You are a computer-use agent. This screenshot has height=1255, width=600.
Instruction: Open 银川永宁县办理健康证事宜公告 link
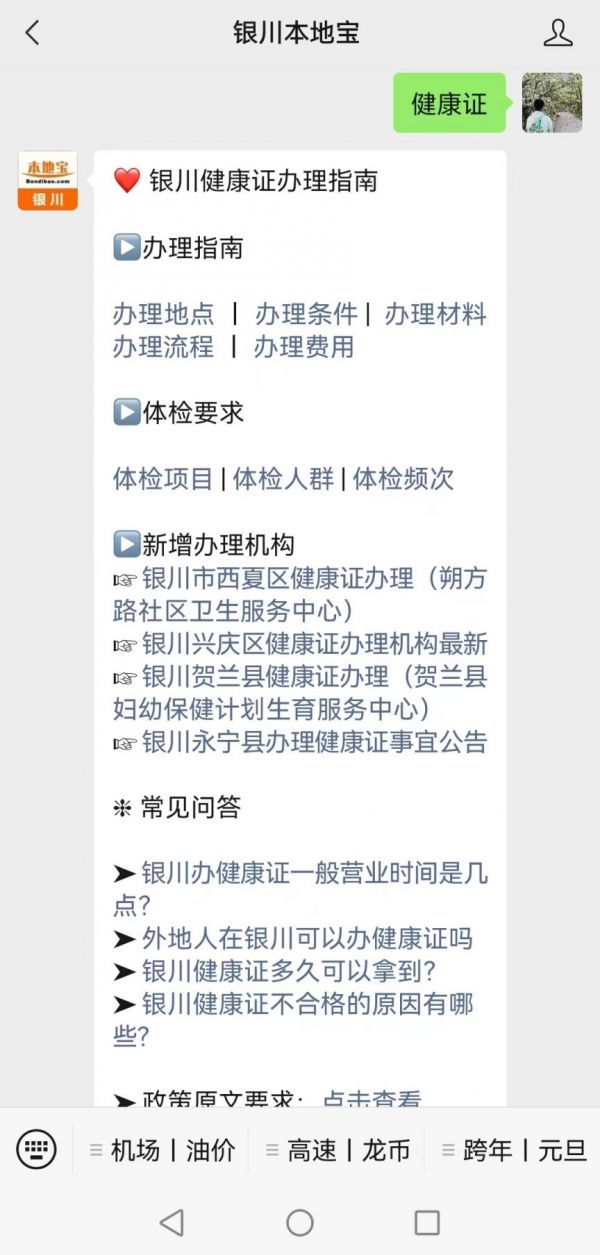314,742
